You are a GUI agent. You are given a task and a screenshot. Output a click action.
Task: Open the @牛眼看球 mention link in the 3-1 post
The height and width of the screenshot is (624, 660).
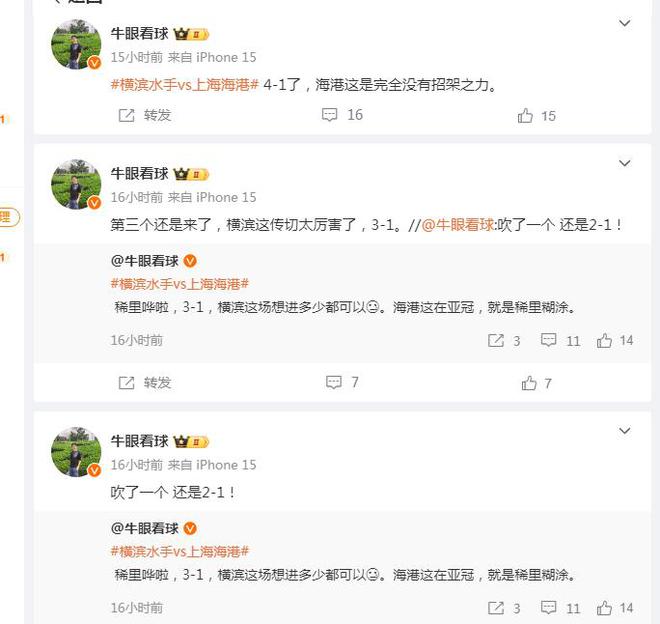pyautogui.click(x=460, y=226)
